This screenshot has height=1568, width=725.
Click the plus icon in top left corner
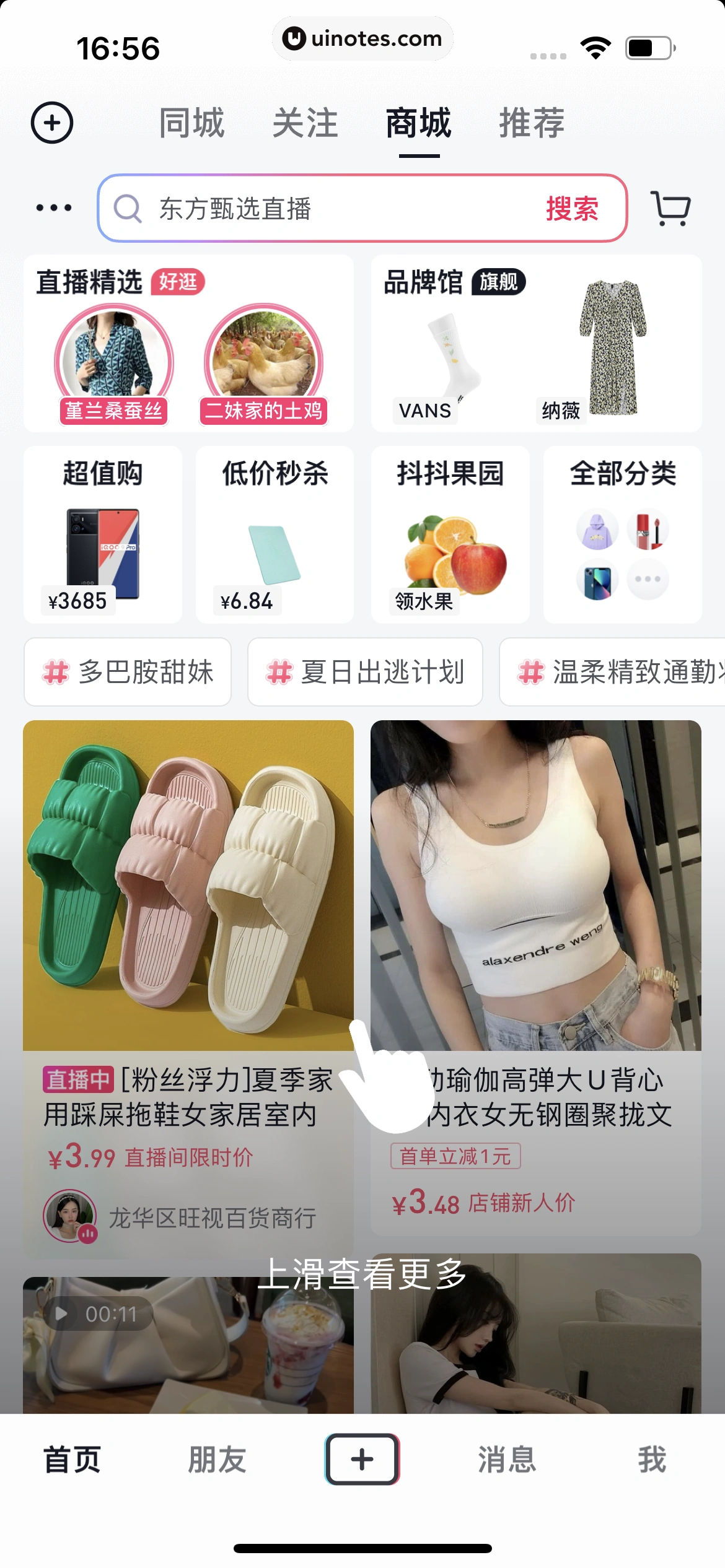tap(52, 123)
